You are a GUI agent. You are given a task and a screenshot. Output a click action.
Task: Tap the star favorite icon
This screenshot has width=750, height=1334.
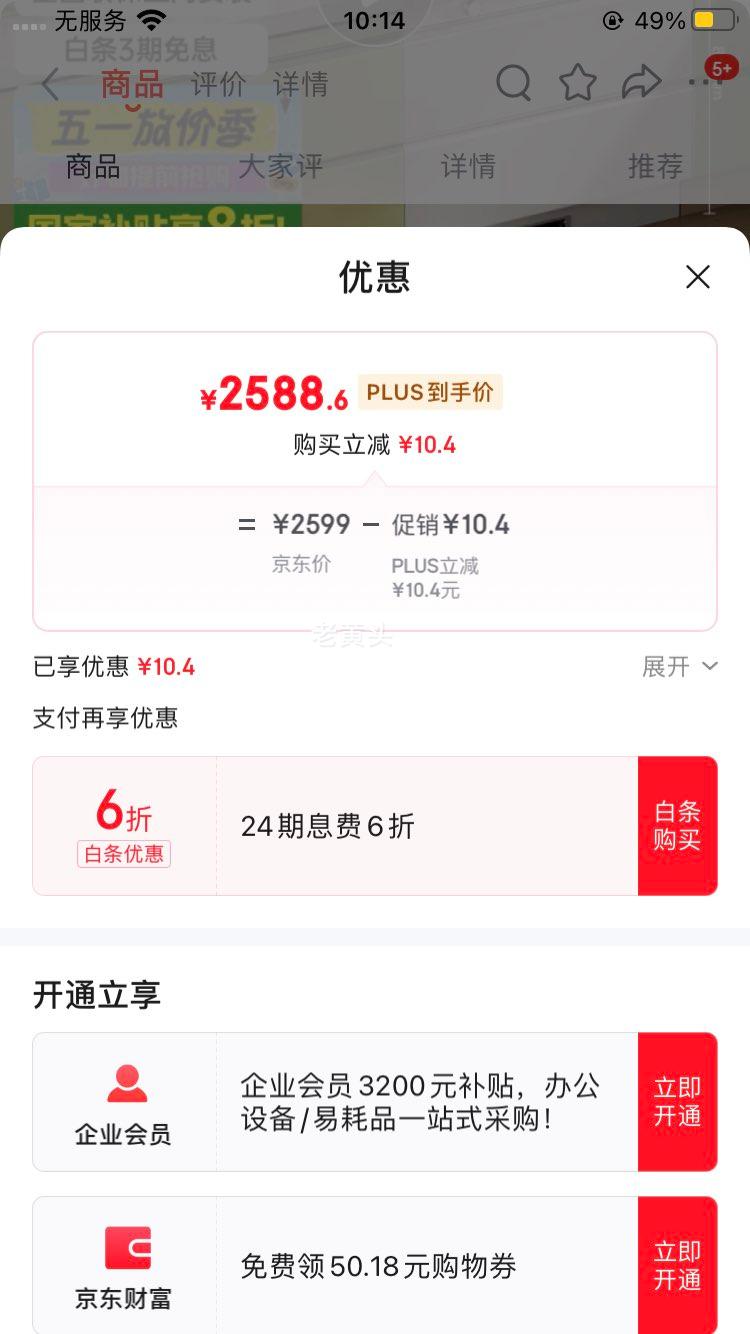coord(578,84)
